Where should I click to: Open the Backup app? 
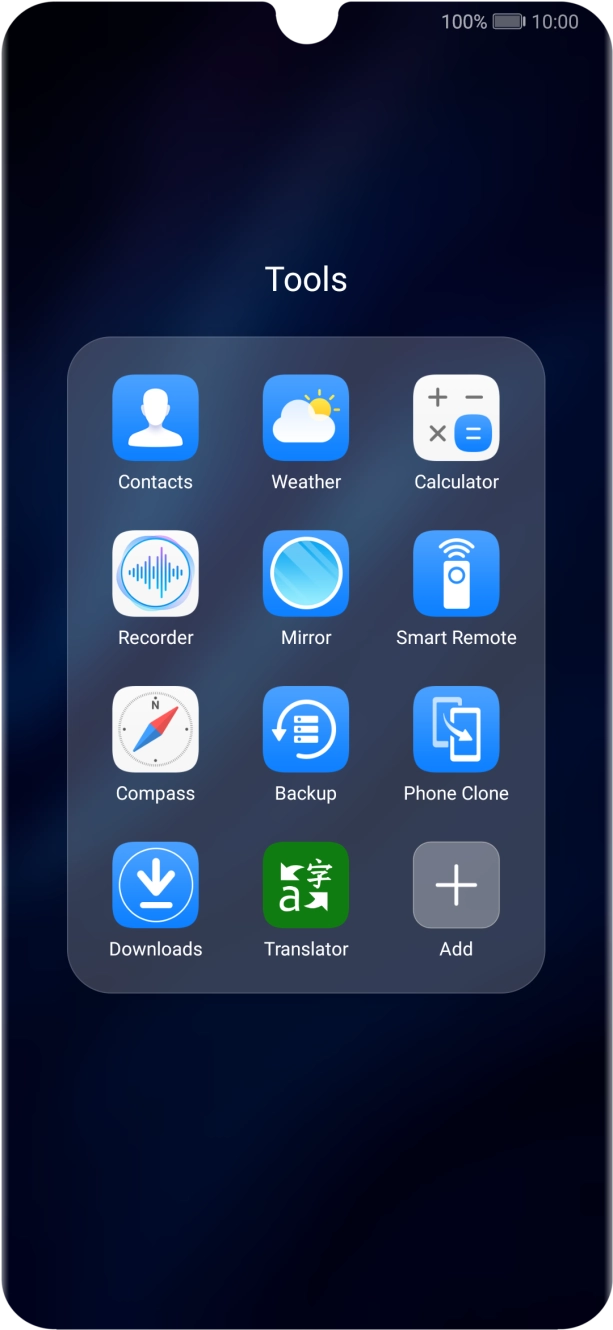[x=306, y=730]
